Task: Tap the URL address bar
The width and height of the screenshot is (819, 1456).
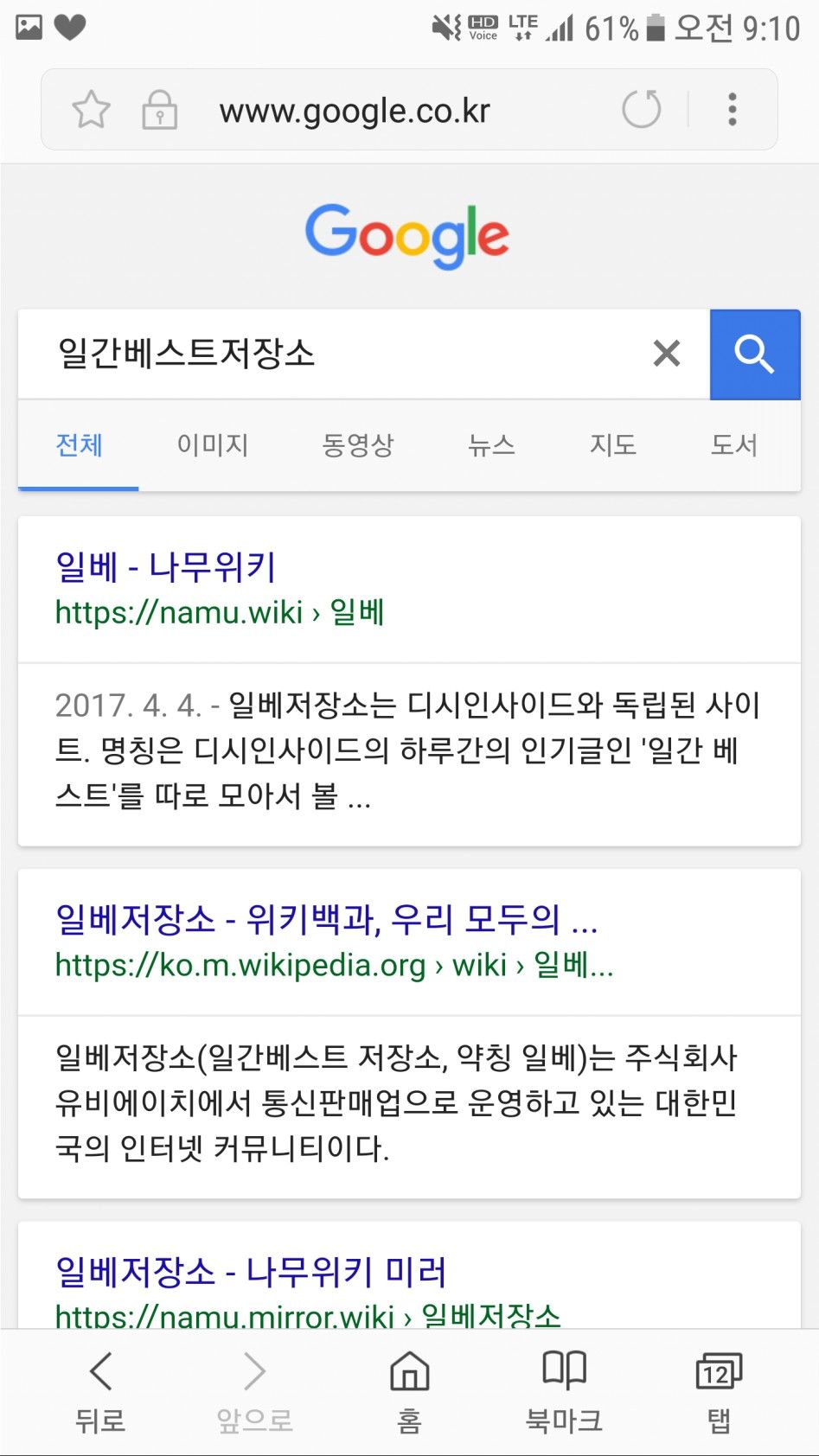Action: (x=355, y=112)
